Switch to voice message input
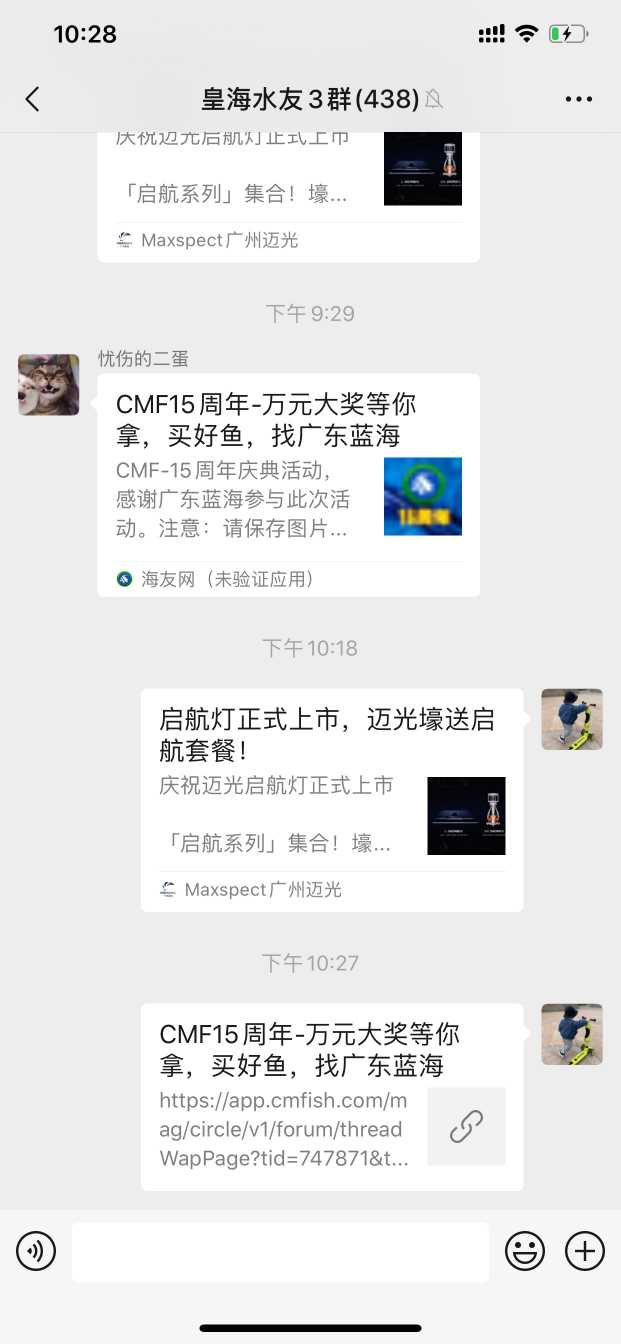This screenshot has height=1344, width=621. click(x=36, y=1251)
